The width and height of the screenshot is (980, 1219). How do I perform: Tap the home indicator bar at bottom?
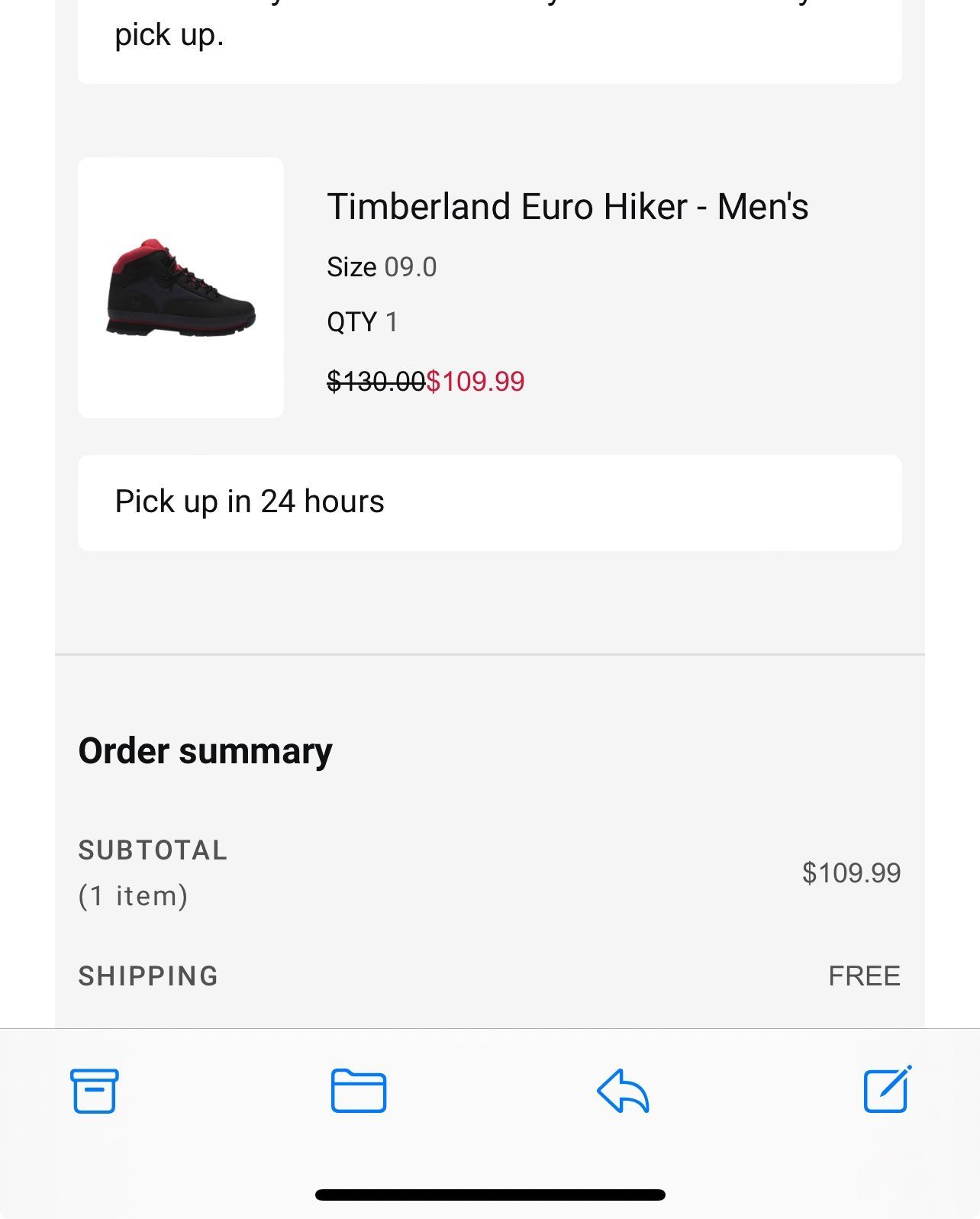click(x=490, y=1195)
